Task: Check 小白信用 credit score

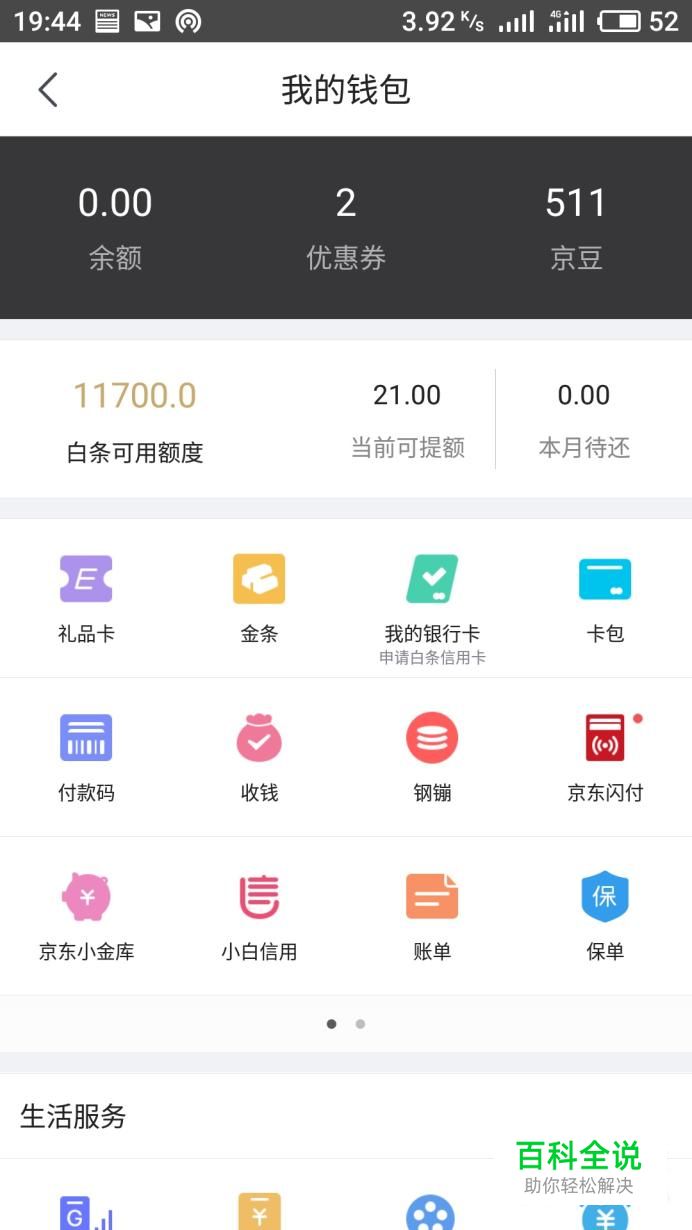Action: [x=259, y=916]
